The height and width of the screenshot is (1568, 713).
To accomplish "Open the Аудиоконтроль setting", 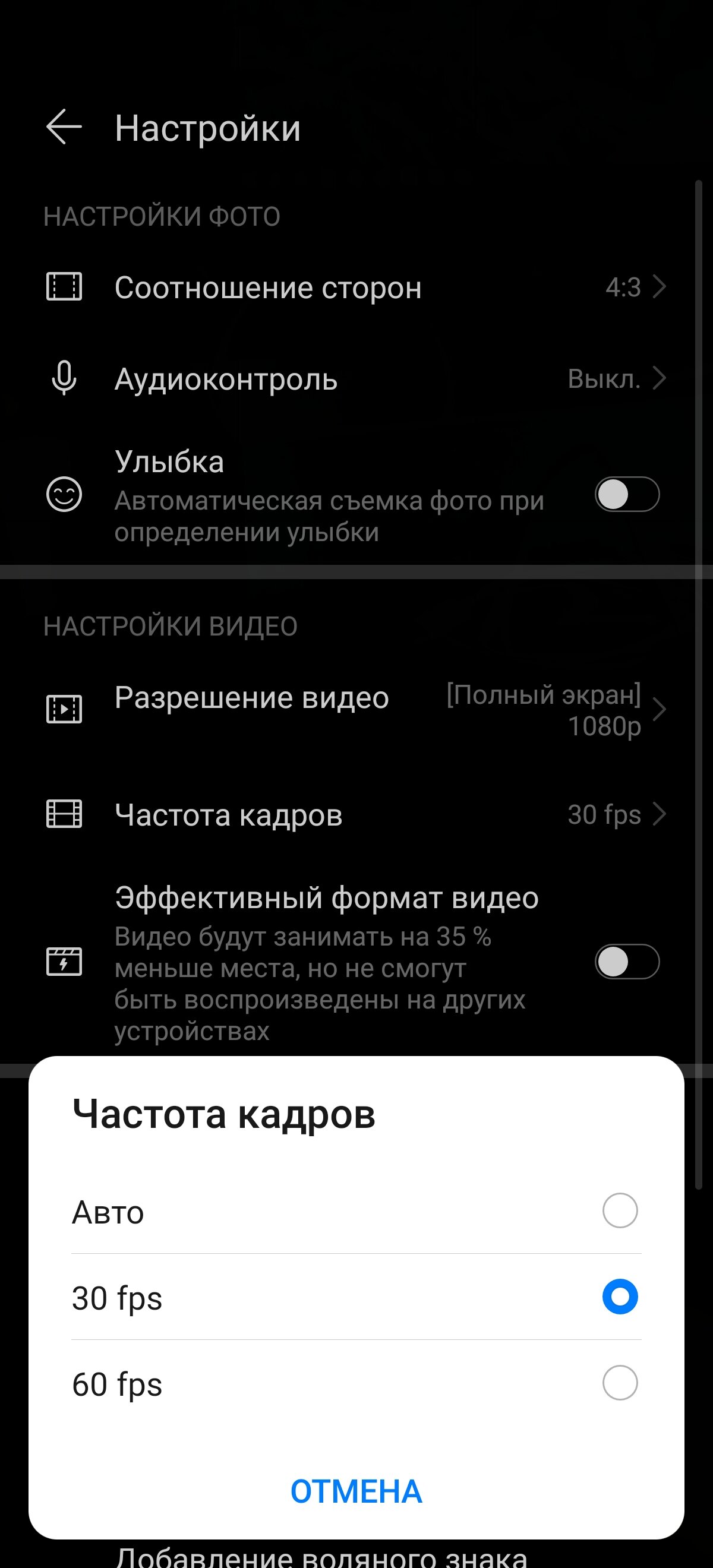I will 356,378.
